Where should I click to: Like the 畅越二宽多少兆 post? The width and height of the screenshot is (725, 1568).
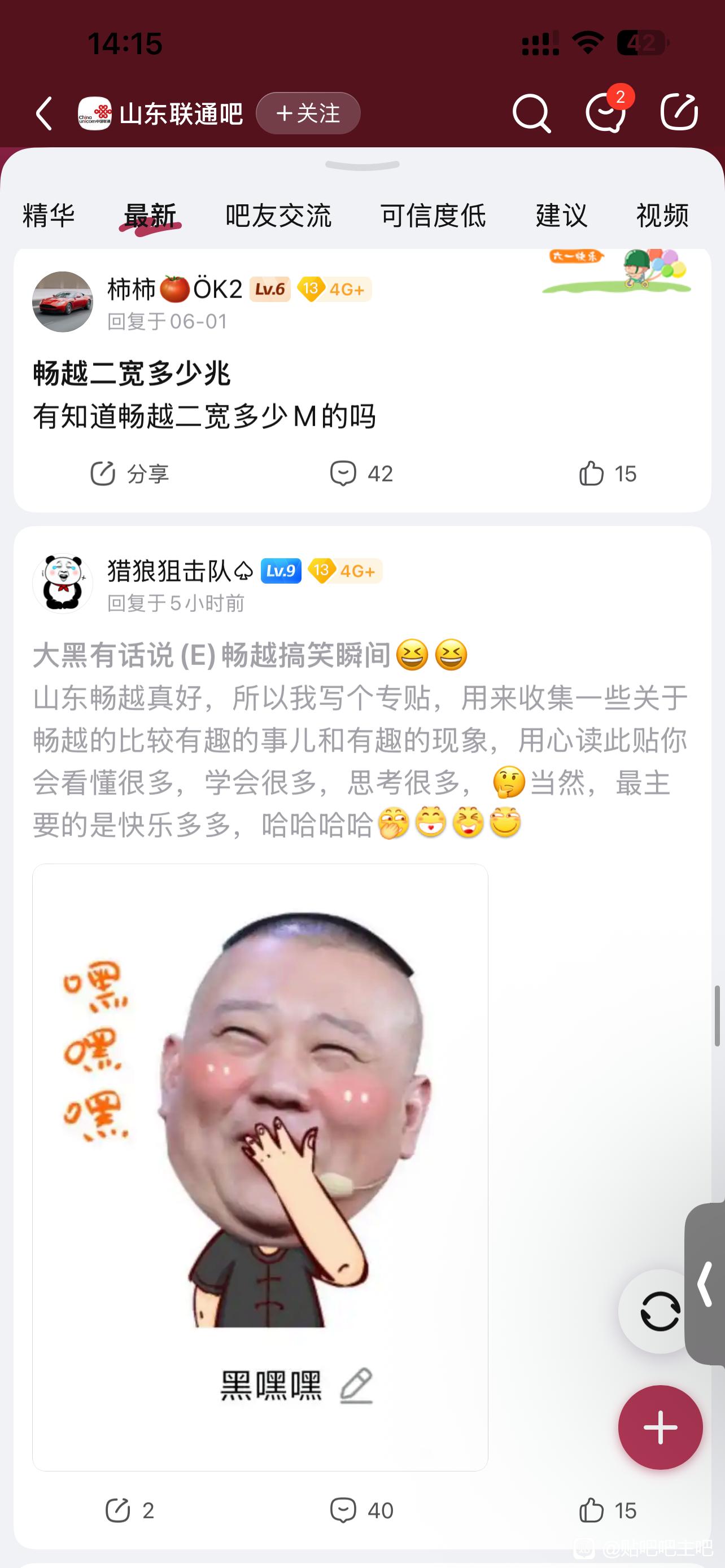(x=608, y=474)
